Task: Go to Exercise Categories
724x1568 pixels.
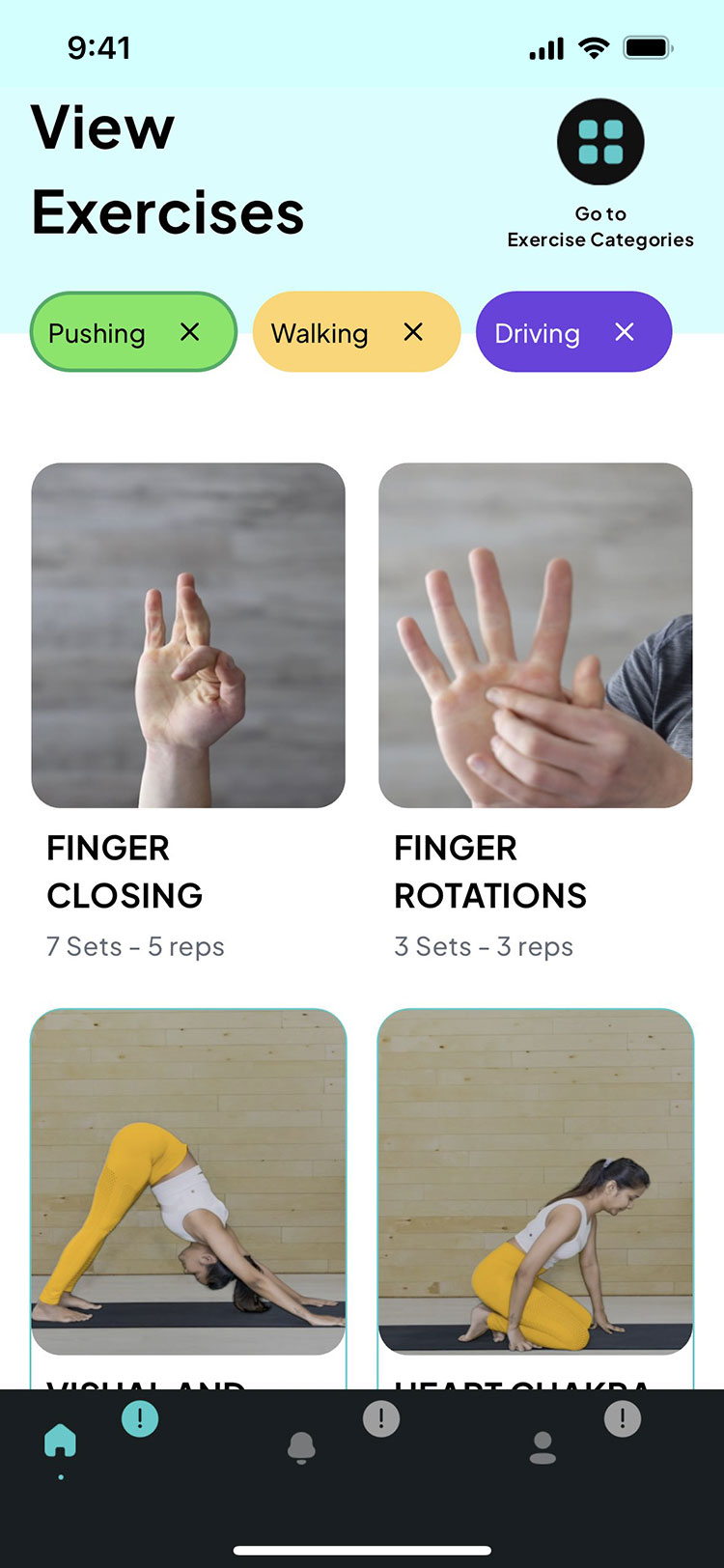Action: (x=599, y=143)
